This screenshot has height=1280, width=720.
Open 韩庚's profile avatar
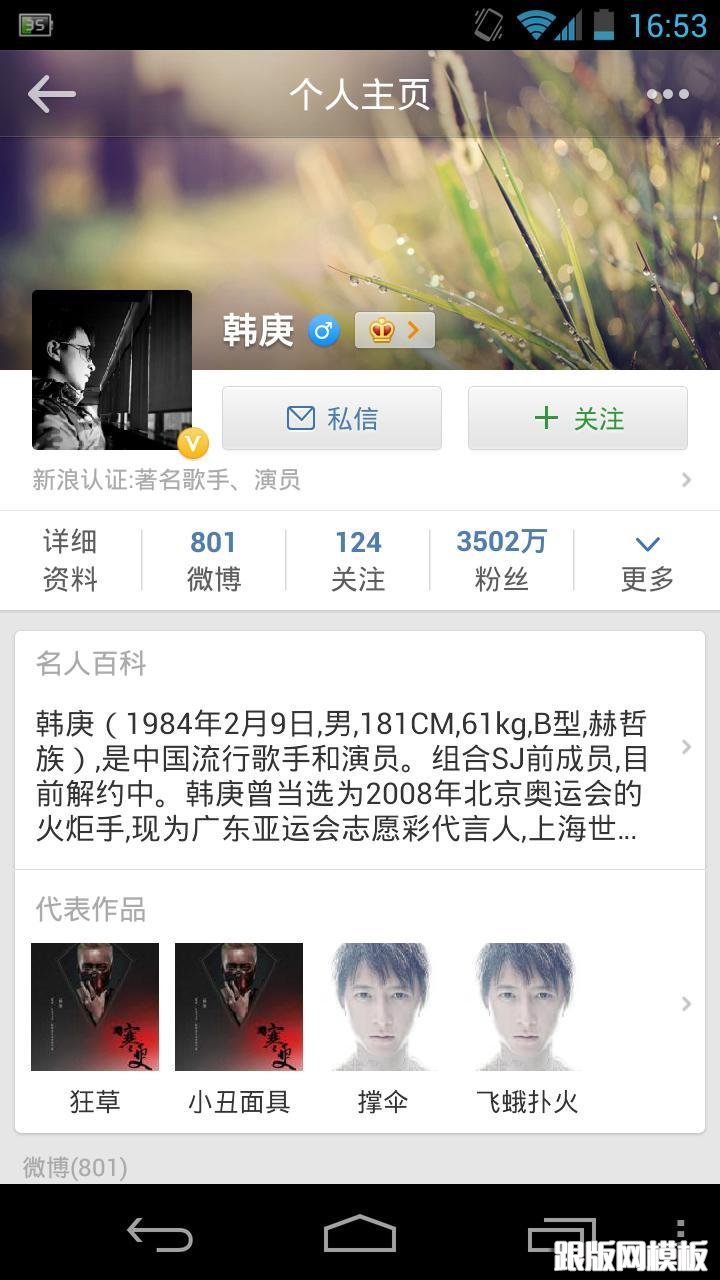(111, 370)
